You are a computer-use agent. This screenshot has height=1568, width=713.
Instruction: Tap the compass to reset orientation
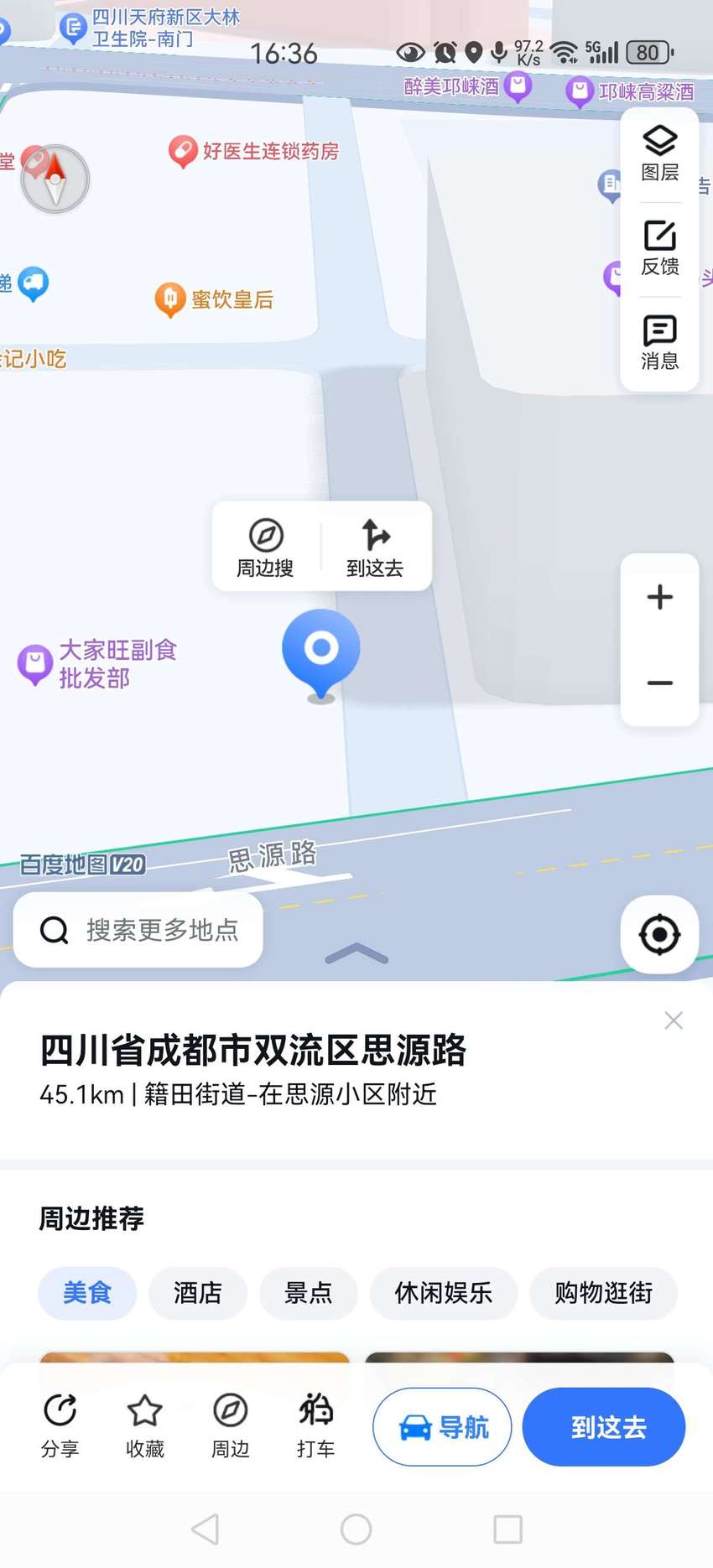pos(55,179)
